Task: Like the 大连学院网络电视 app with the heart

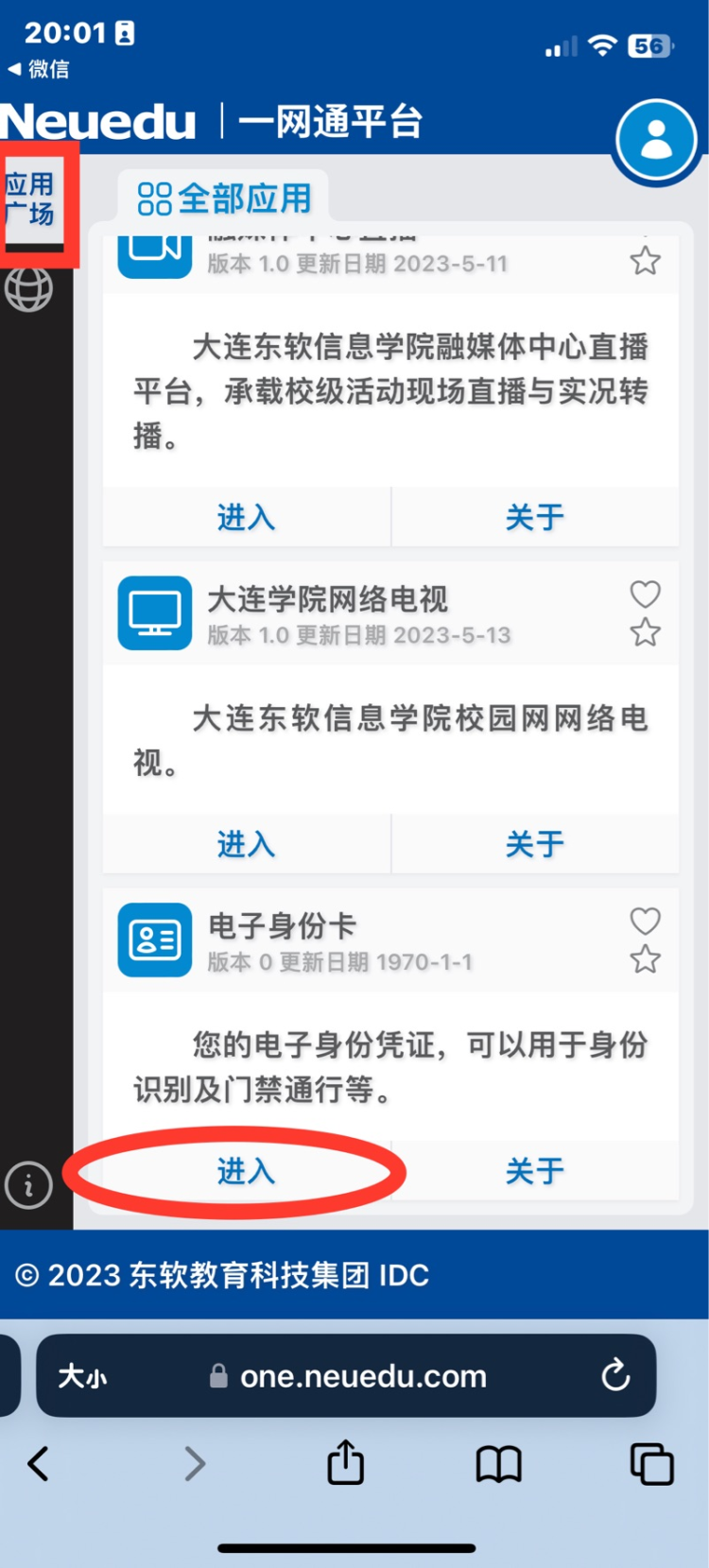Action: pos(645,594)
